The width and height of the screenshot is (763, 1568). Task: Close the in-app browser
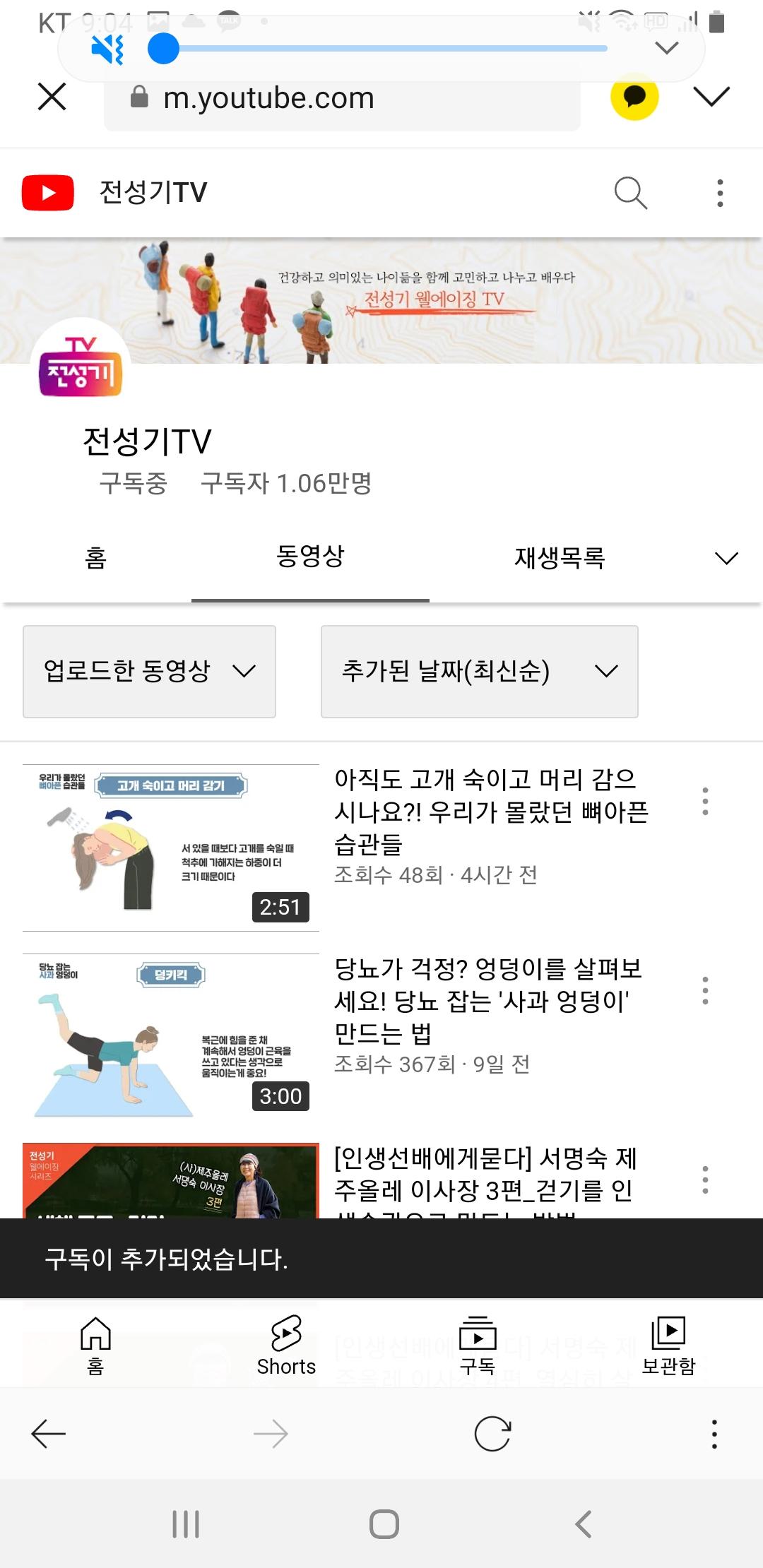[x=52, y=97]
